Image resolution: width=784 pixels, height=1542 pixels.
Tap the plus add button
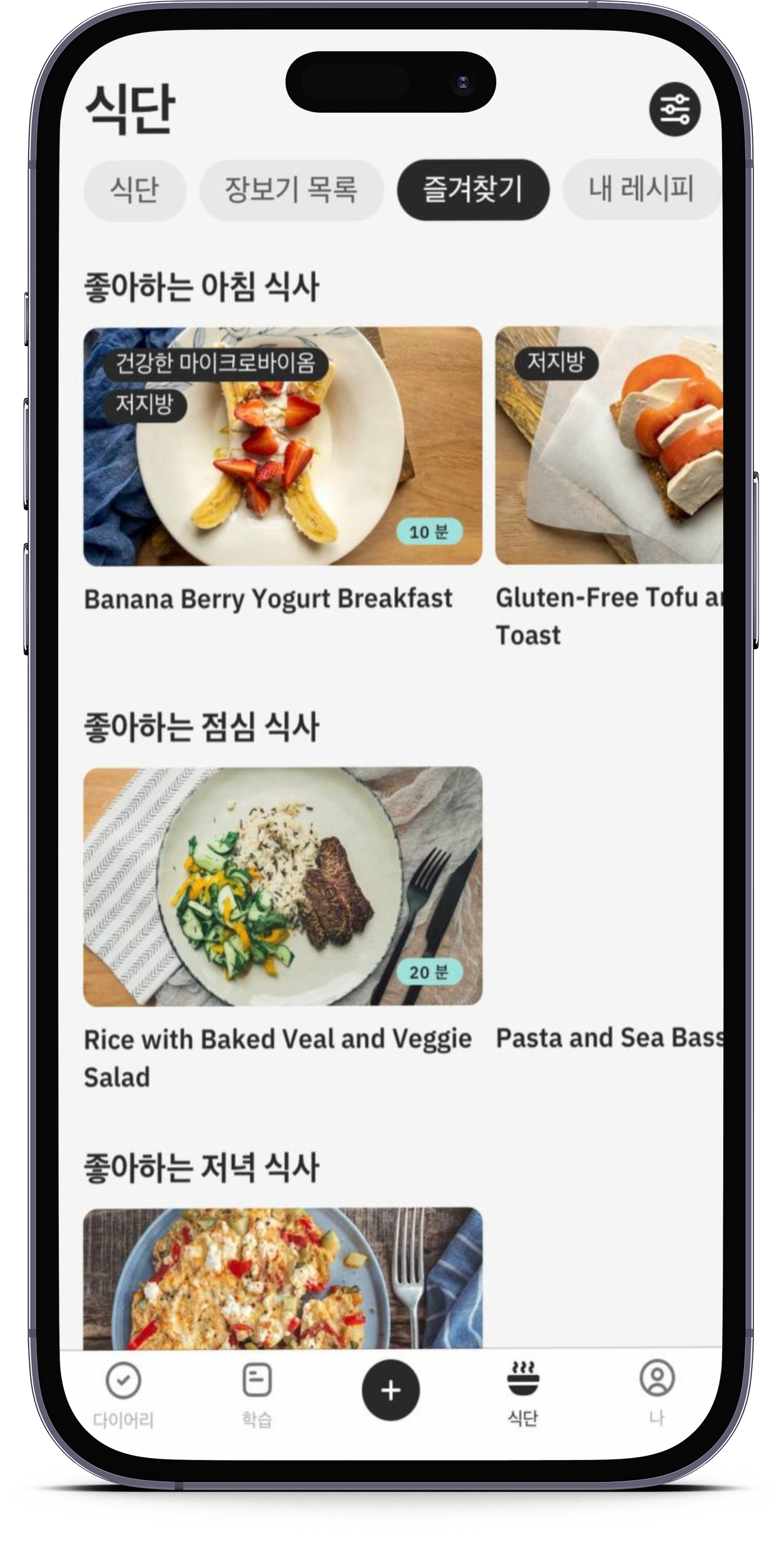point(390,1390)
